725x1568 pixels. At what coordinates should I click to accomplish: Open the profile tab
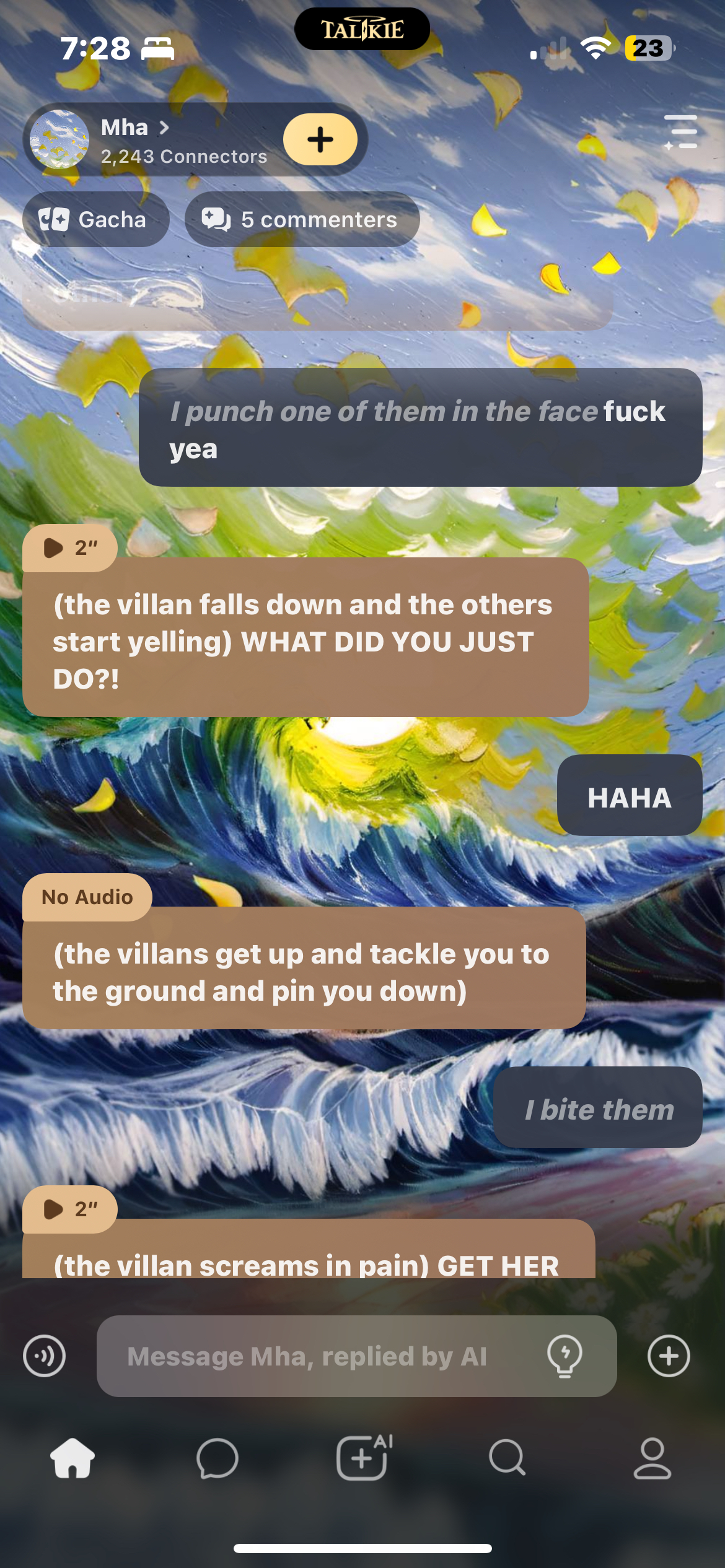point(652,1458)
